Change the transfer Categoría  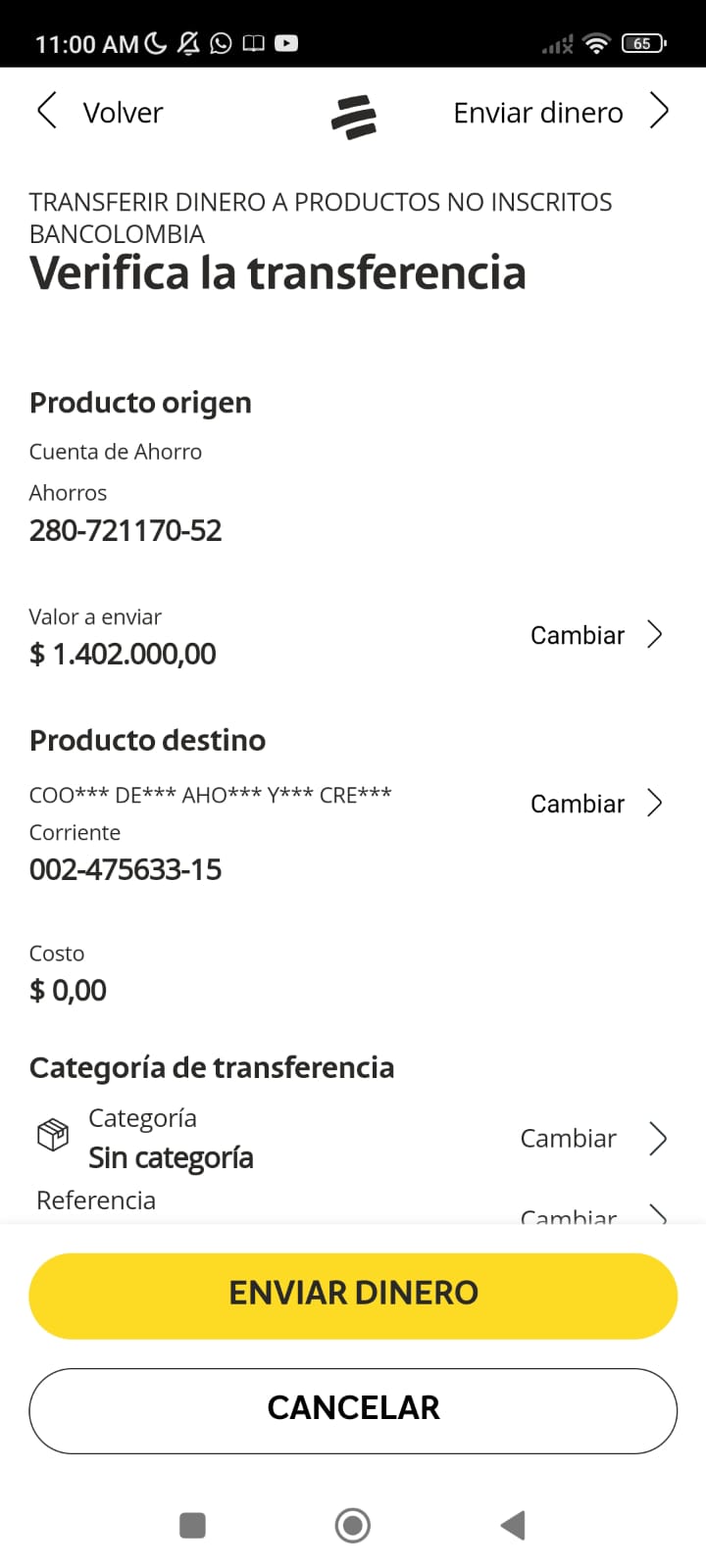[x=592, y=1139]
